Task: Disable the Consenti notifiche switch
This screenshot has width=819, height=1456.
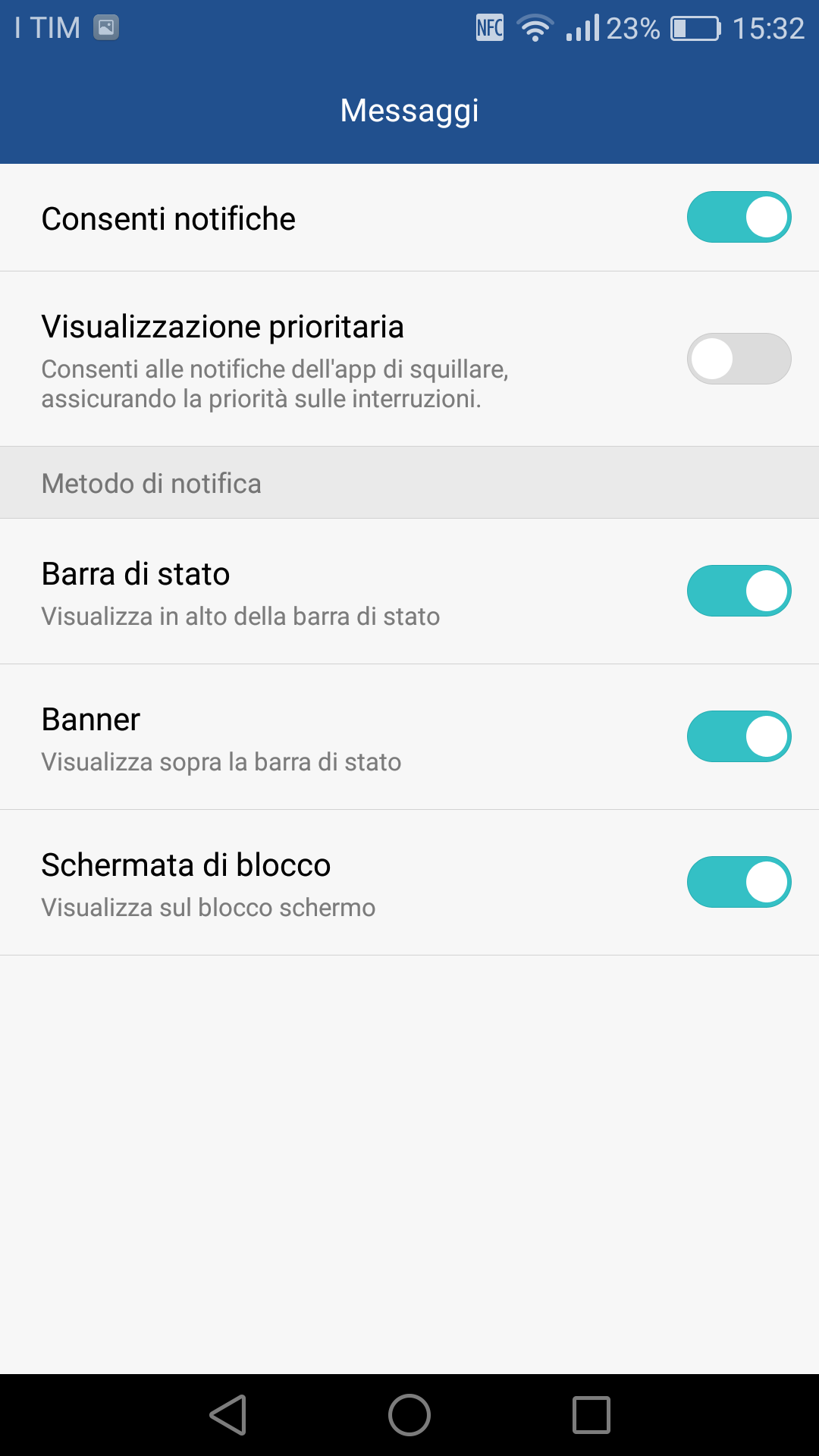Action: [x=739, y=217]
